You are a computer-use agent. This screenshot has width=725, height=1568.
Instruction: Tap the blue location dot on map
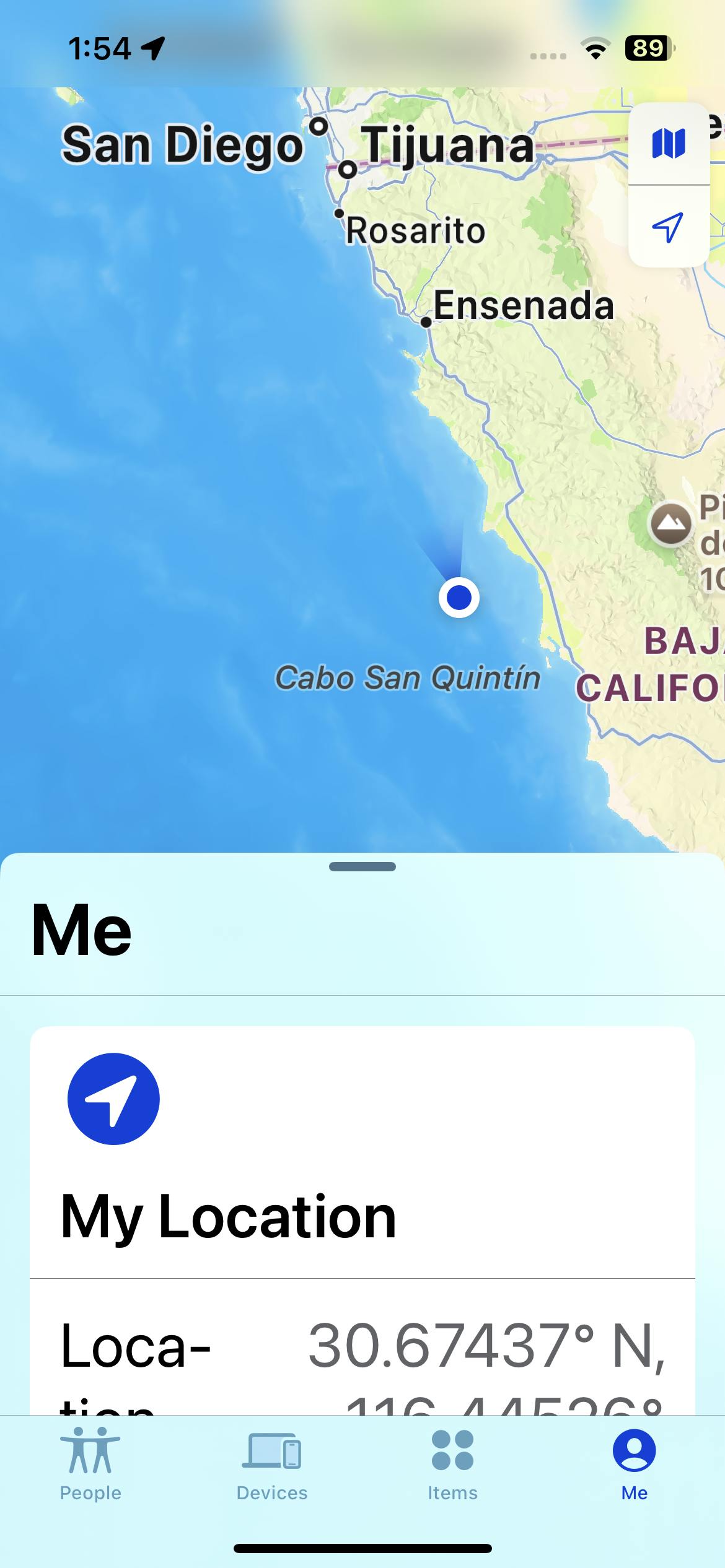[x=459, y=598]
